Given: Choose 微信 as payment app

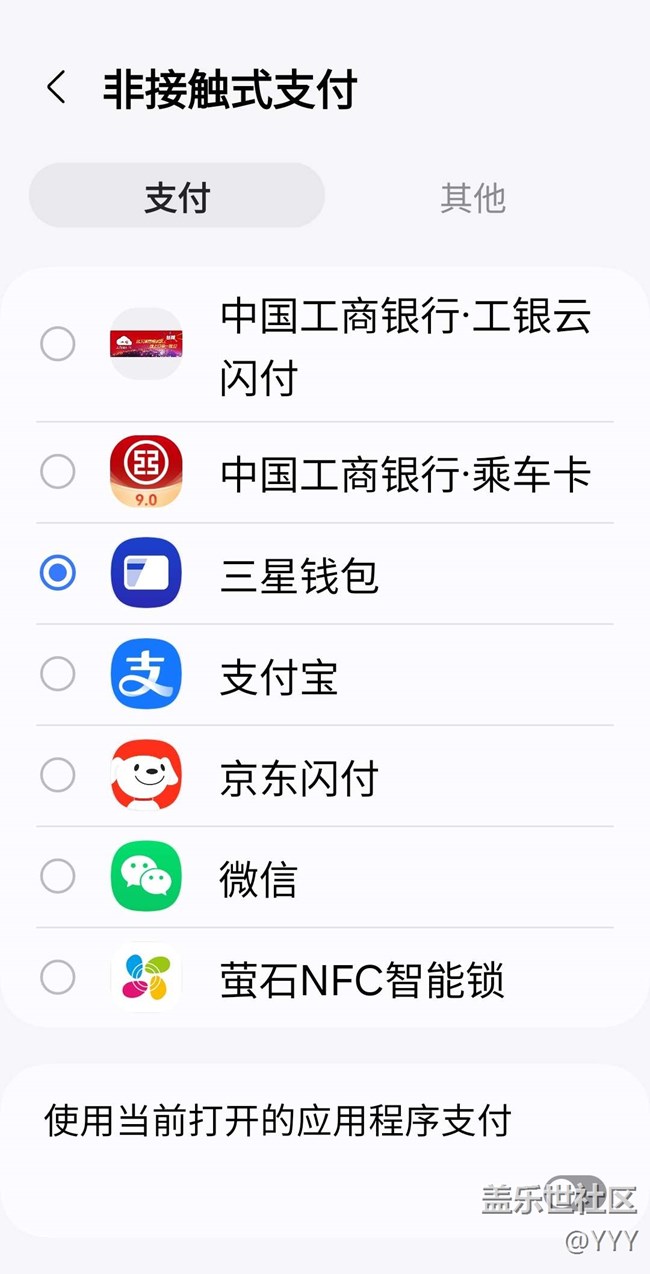Looking at the screenshot, I should coord(325,877).
